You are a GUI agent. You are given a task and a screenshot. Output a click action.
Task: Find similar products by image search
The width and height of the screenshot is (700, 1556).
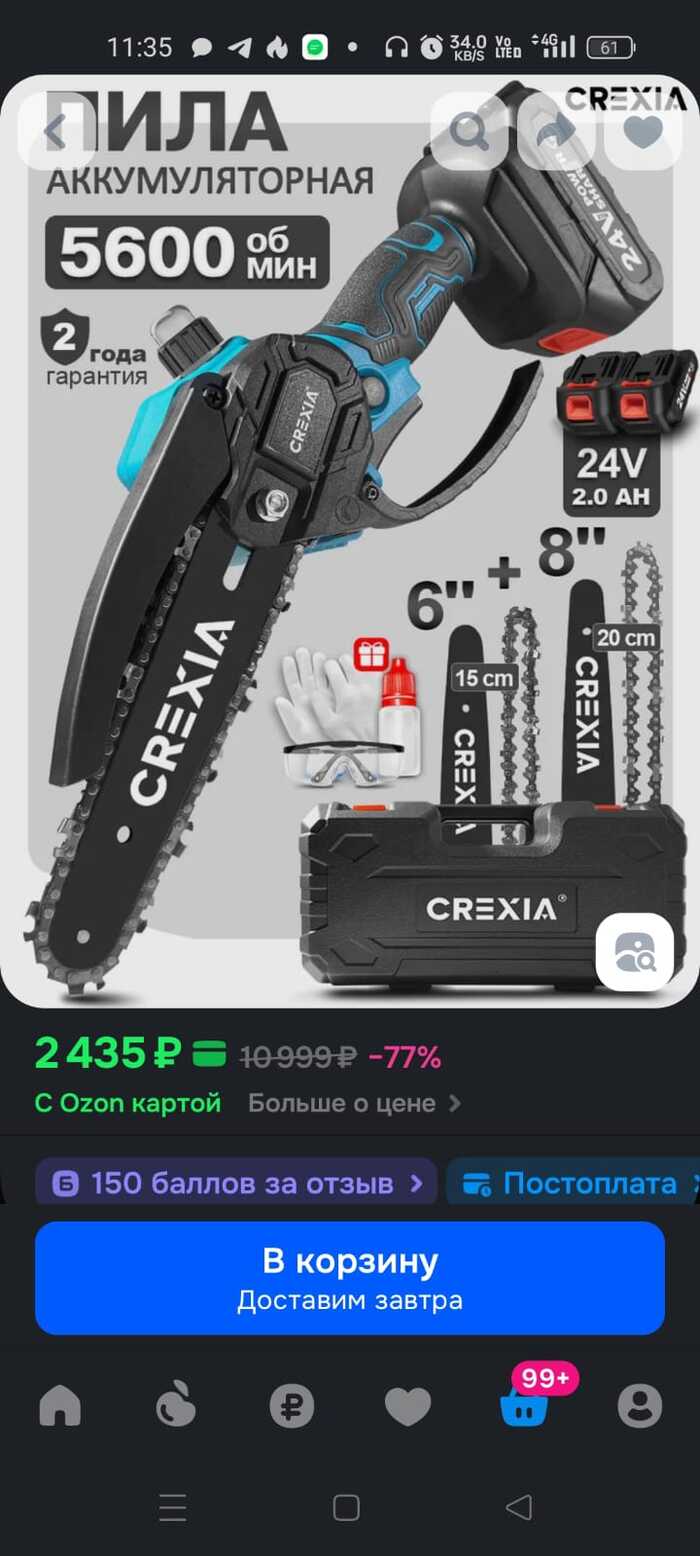tap(635, 952)
